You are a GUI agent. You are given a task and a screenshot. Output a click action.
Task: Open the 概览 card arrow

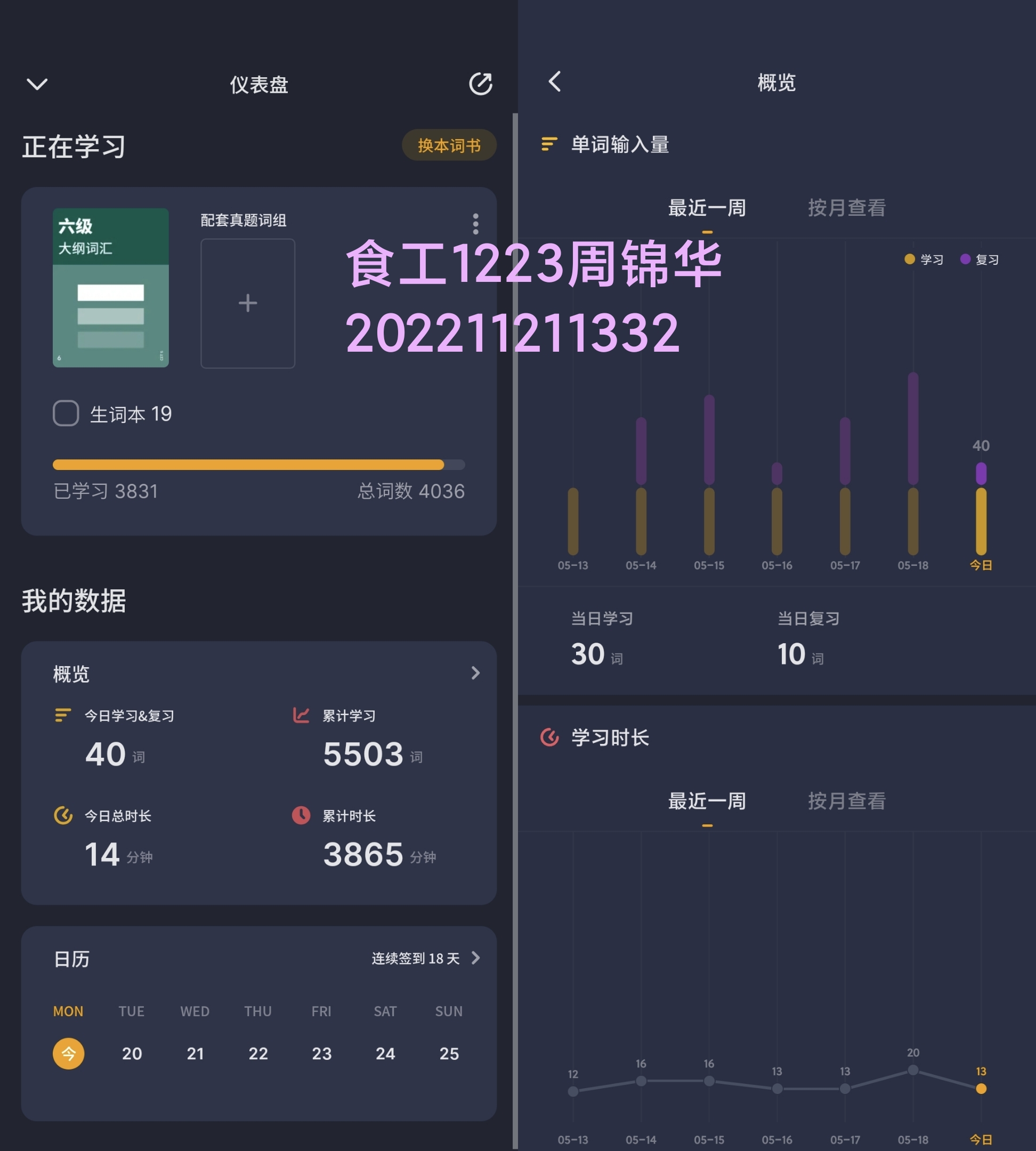point(475,673)
